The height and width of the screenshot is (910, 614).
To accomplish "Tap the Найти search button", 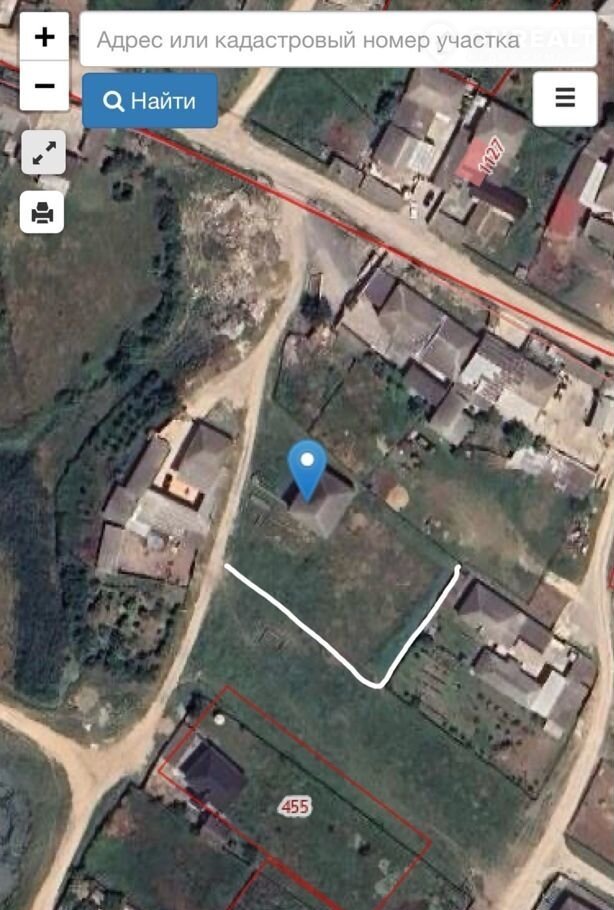I will coord(150,100).
